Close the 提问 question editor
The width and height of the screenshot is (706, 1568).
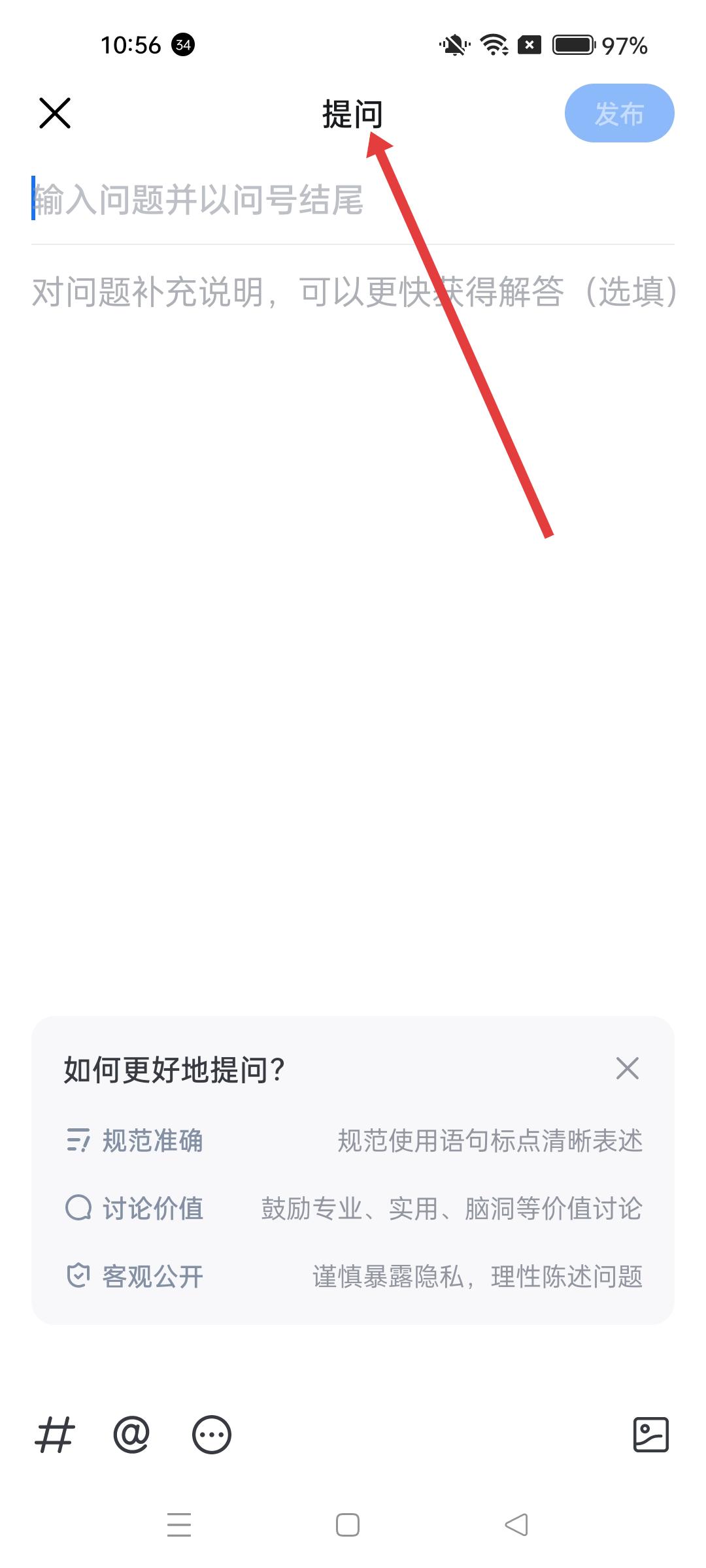[x=55, y=114]
